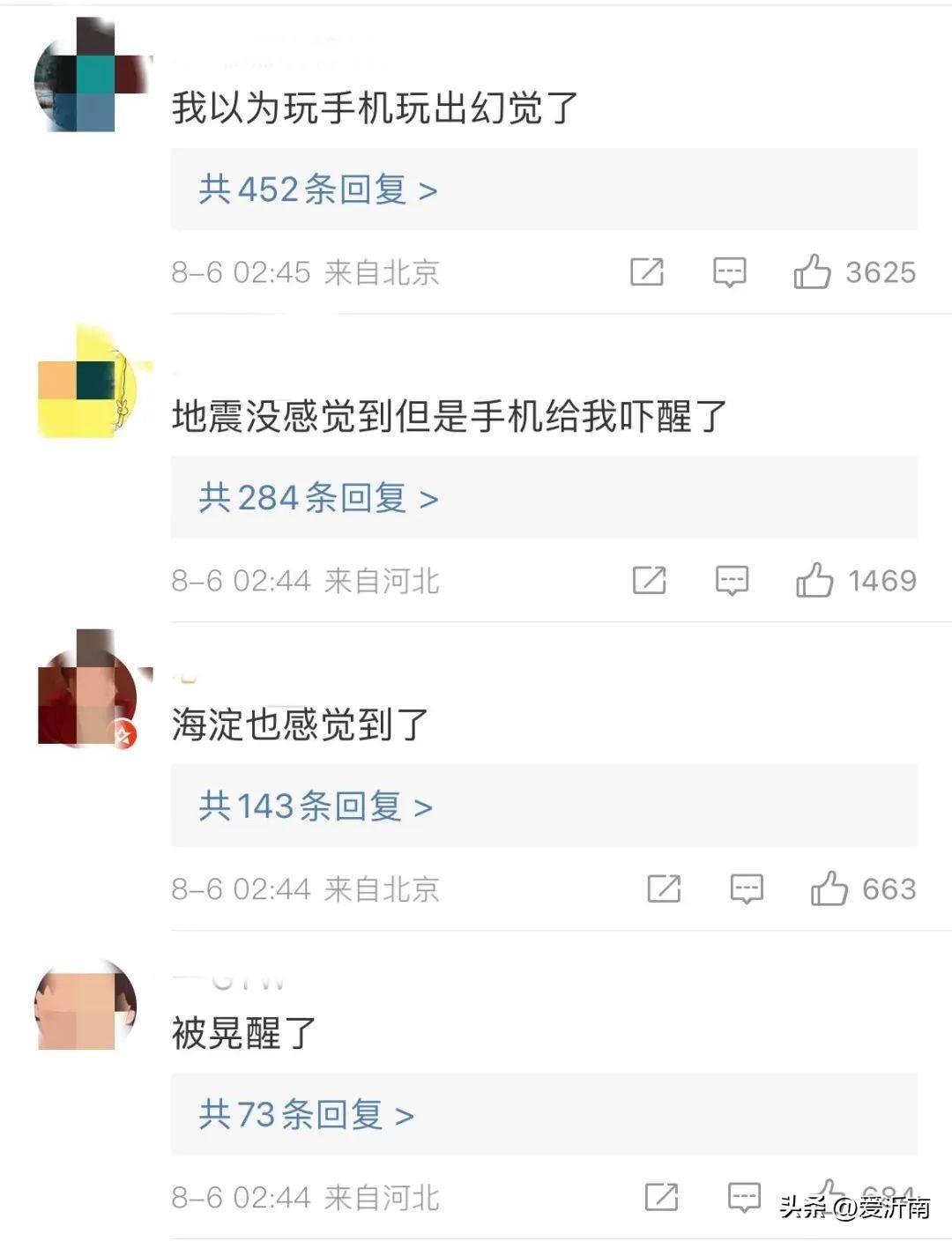Image resolution: width=952 pixels, height=1241 pixels.
Task: Share the 海淀也感觉到了 comment
Action: pyautogui.click(x=664, y=888)
